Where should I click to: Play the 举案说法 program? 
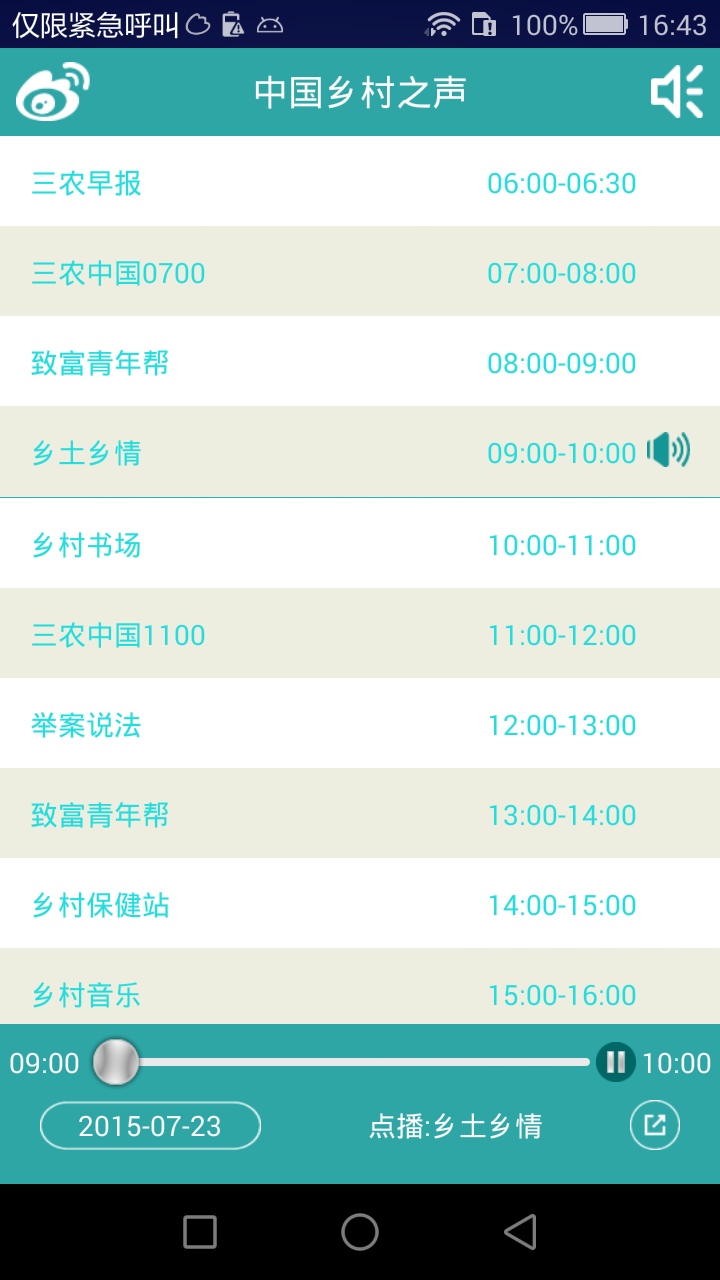pos(360,725)
